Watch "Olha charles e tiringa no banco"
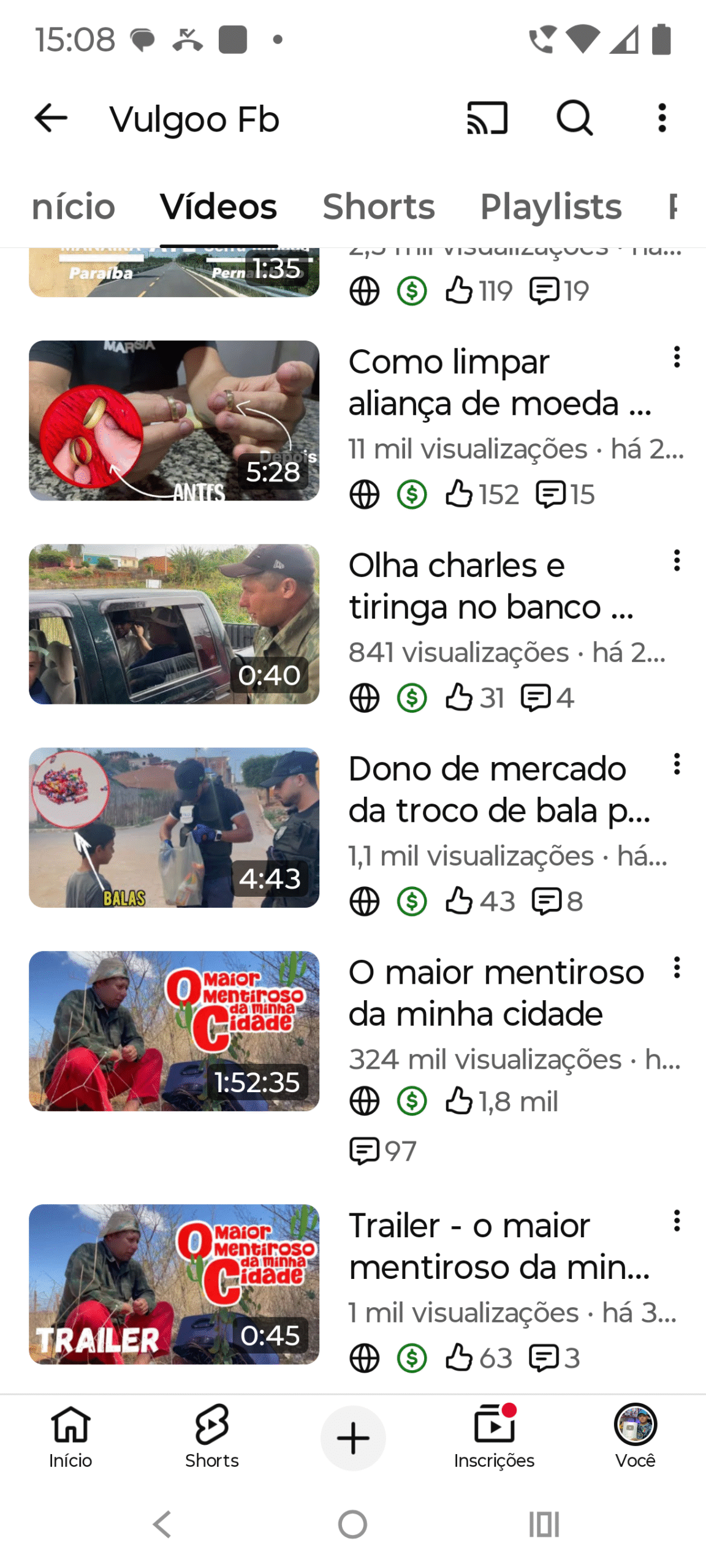Viewport: 706px width, 1568px height. click(174, 624)
